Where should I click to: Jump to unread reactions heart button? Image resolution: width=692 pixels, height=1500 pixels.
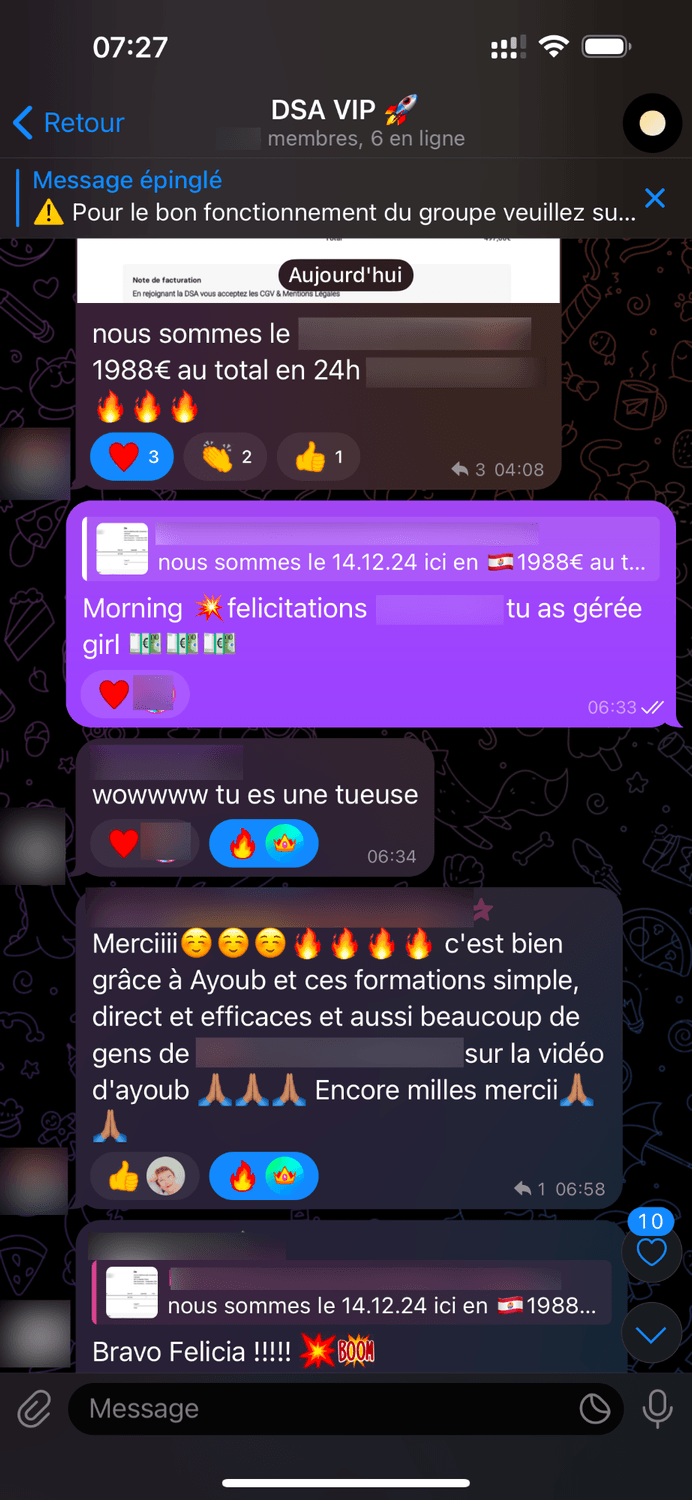click(651, 1251)
